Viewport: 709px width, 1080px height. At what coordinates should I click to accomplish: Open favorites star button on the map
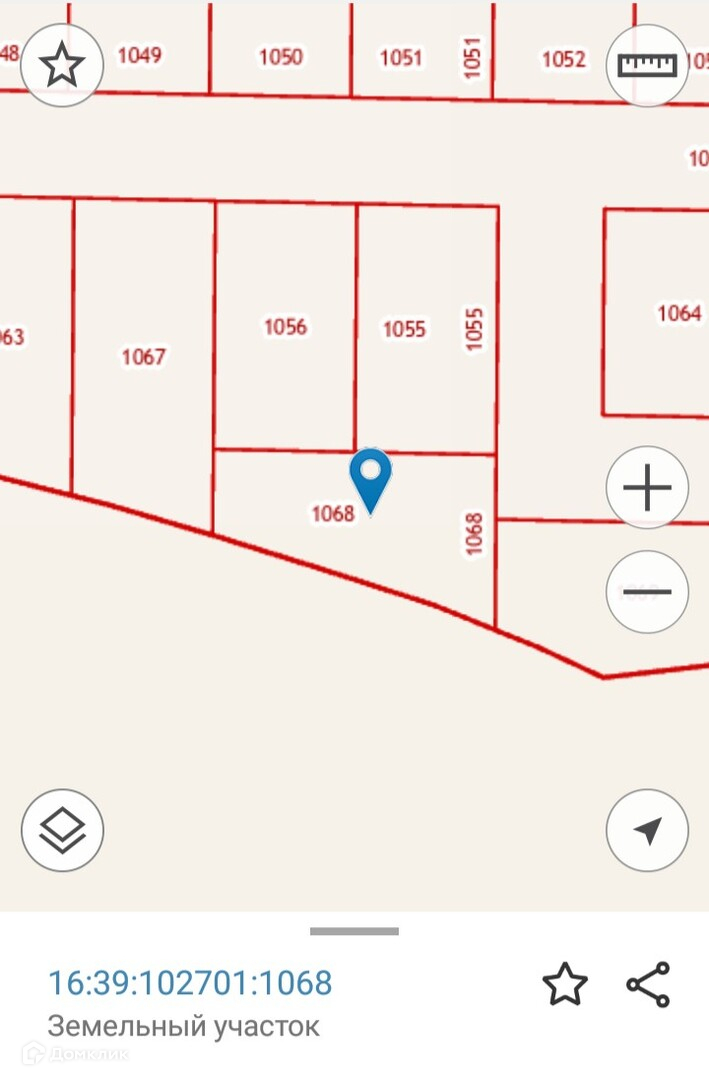[62, 65]
